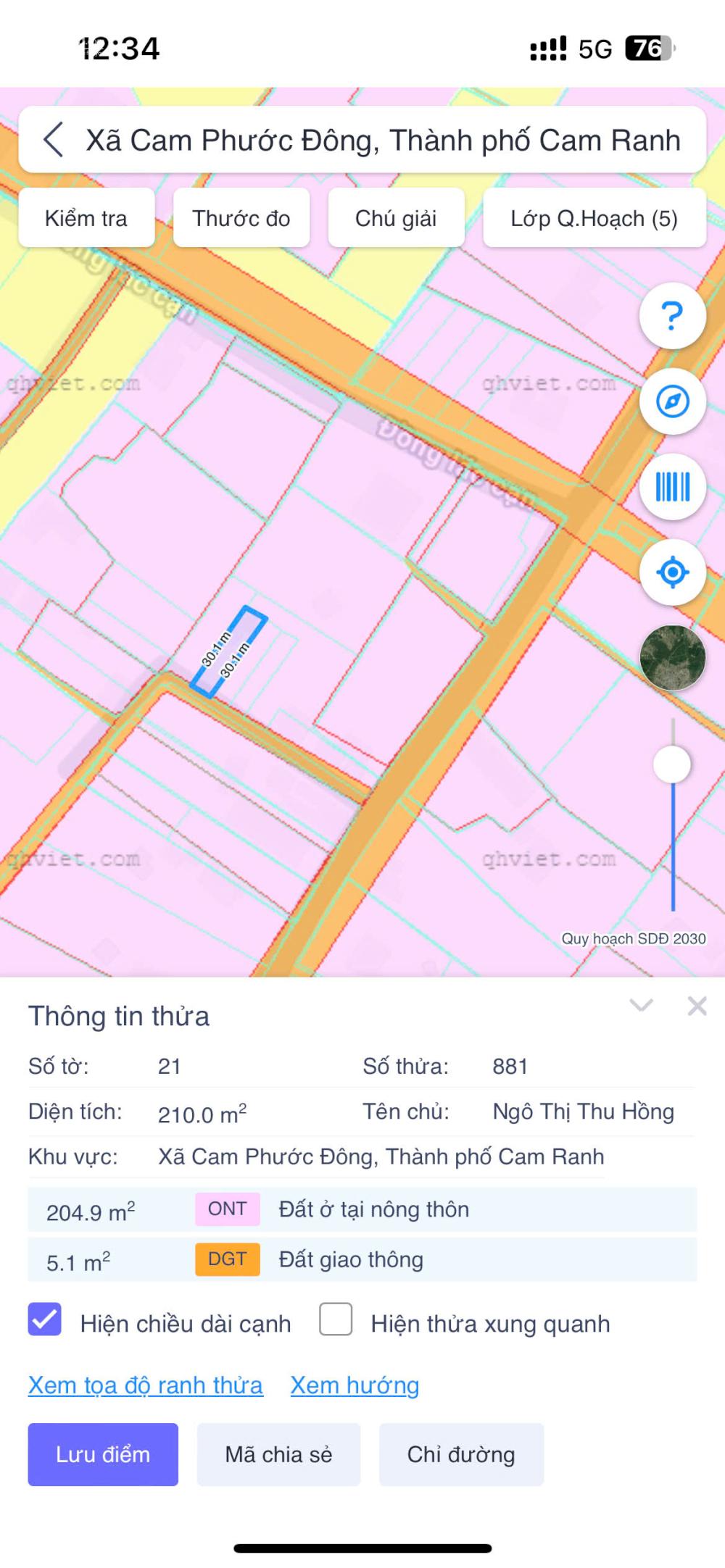Viewport: 725px width, 1568px height.
Task: Open the Chú giải legend
Action: click(x=396, y=217)
